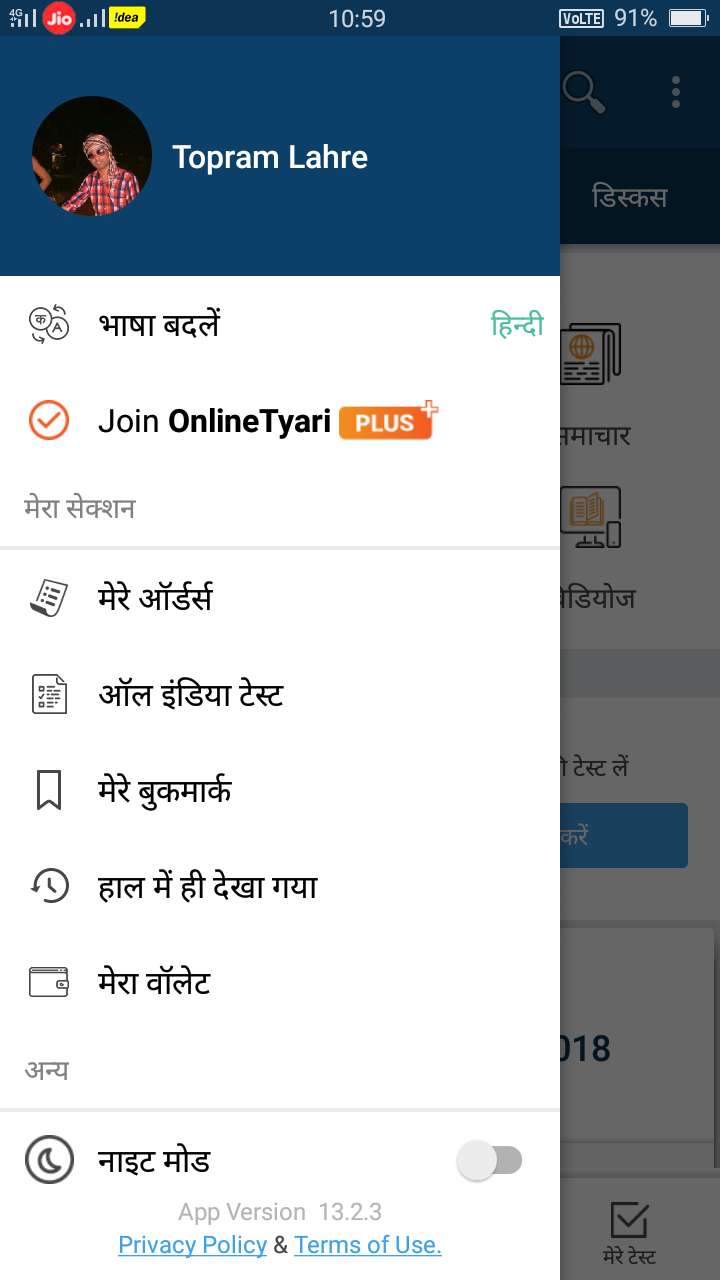This screenshot has height=1280, width=720.
Task: Open the Terms of Use link
Action: click(x=367, y=1245)
